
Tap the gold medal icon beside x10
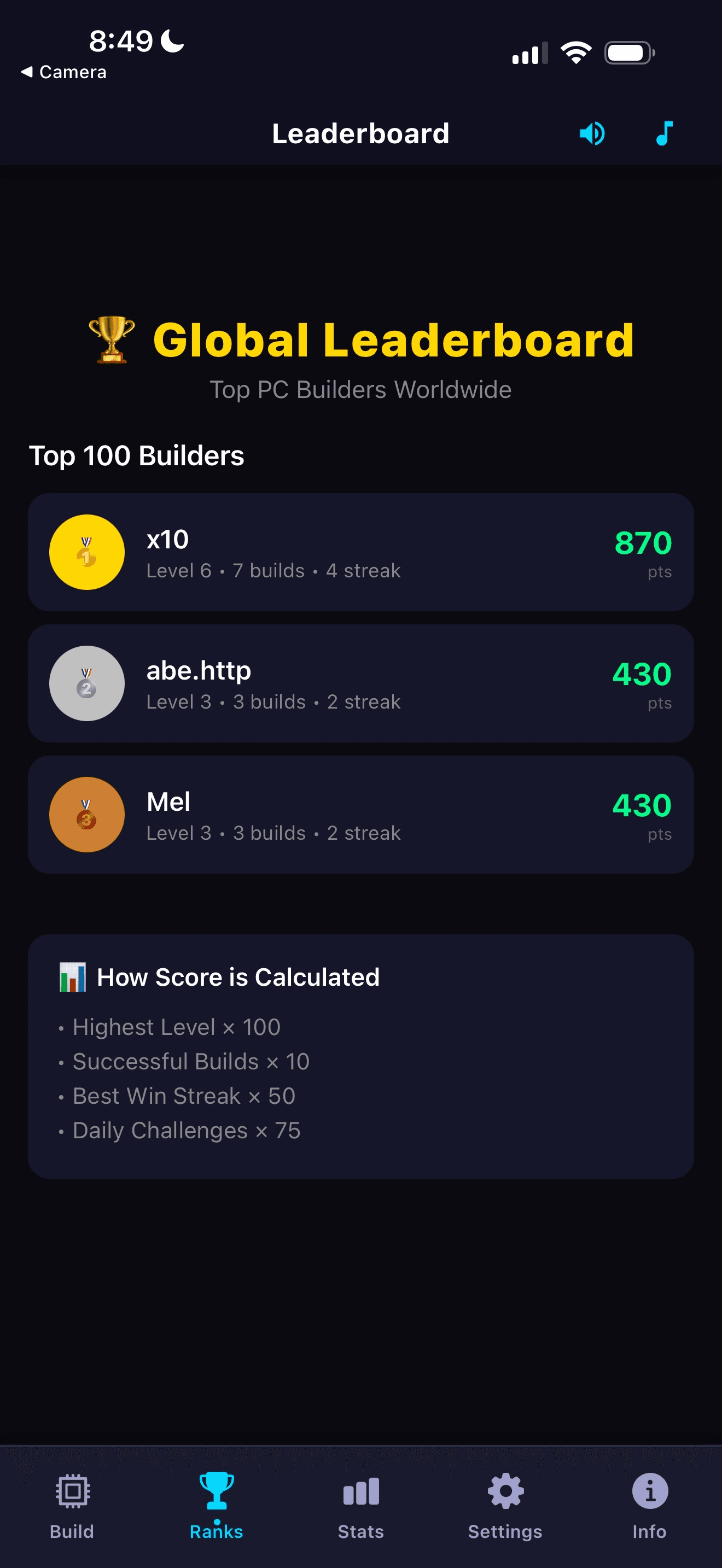tap(87, 552)
